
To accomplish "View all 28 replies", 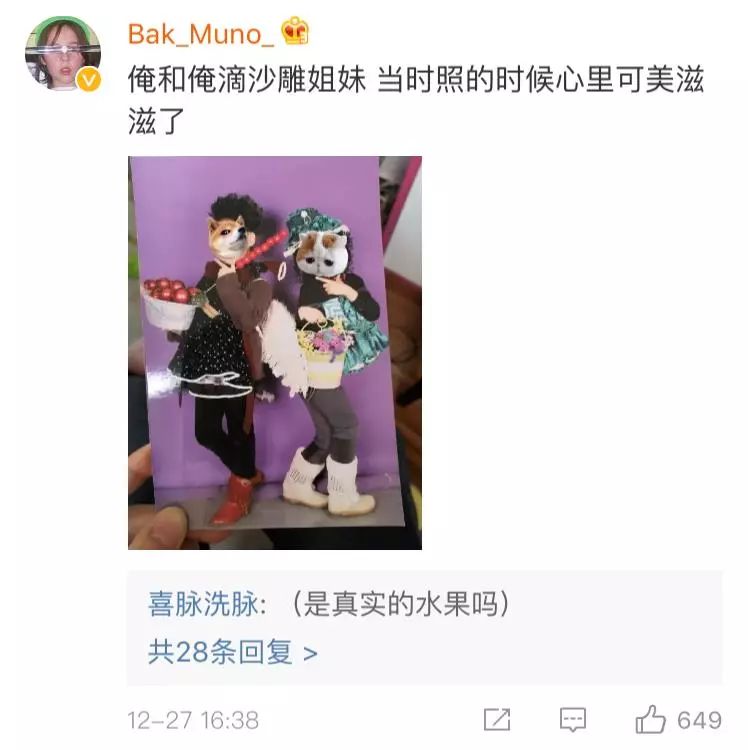I will click(233, 653).
